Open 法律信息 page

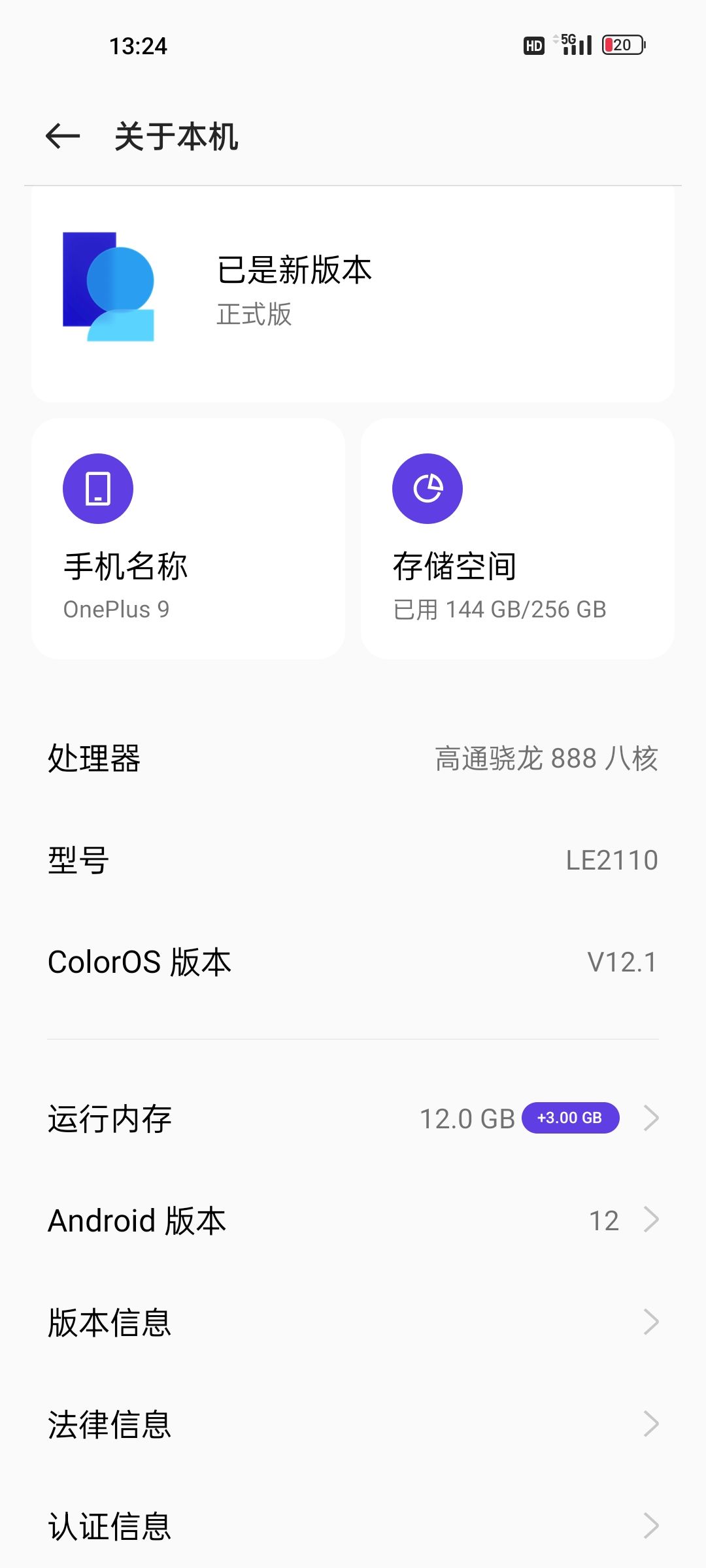click(x=353, y=1424)
